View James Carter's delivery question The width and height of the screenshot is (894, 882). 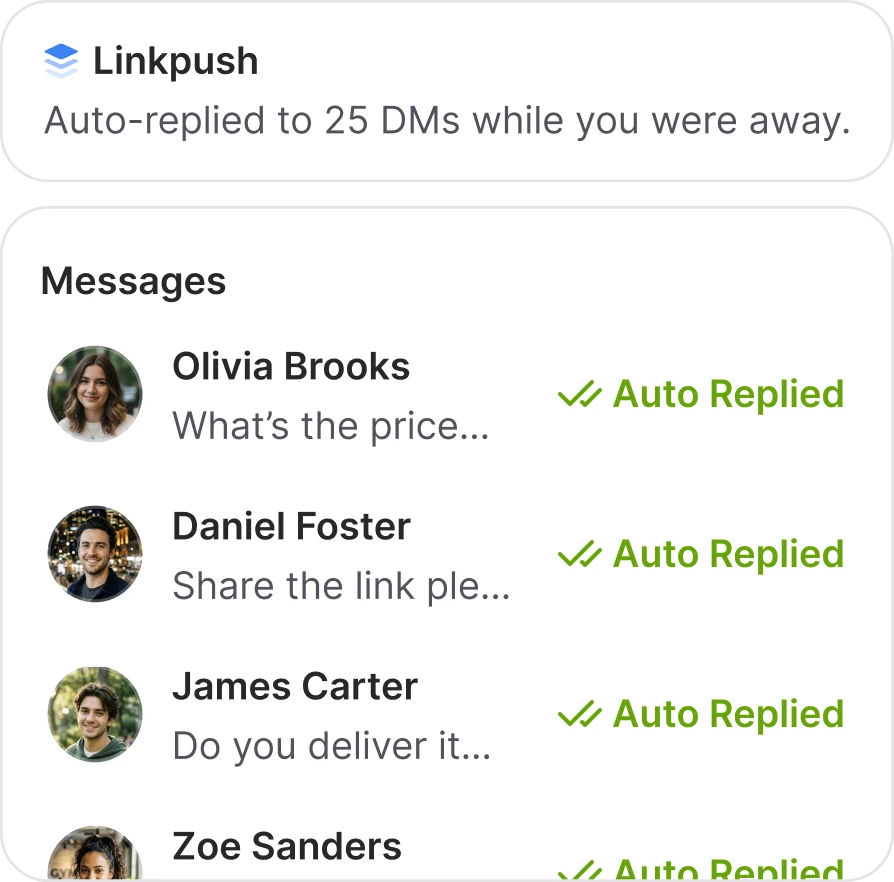(x=446, y=714)
